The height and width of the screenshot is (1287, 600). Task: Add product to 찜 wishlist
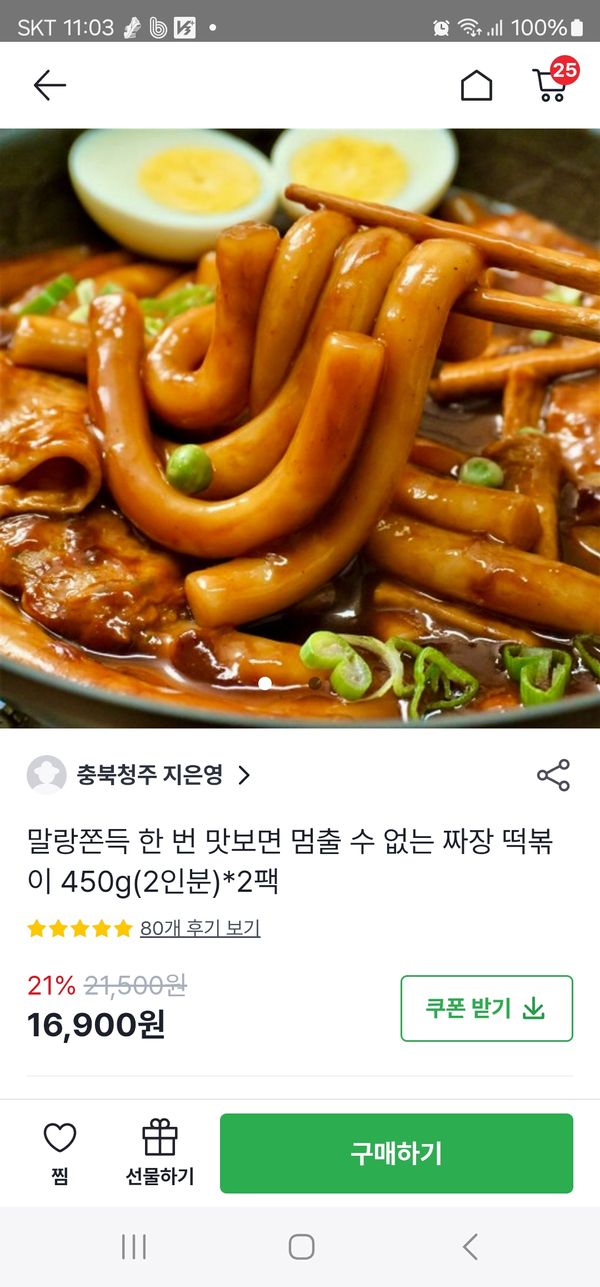coord(60,1153)
